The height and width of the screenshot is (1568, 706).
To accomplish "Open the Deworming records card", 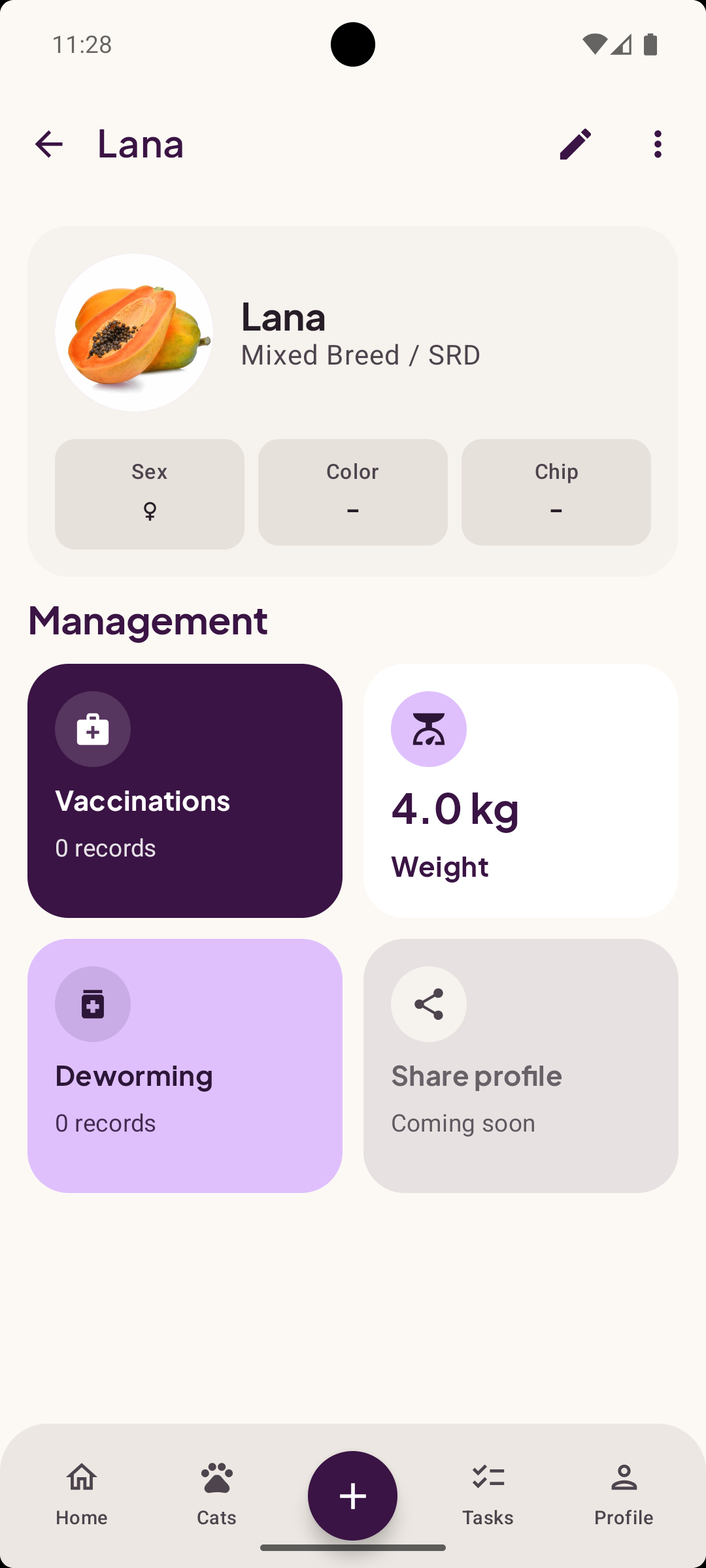I will point(185,1066).
